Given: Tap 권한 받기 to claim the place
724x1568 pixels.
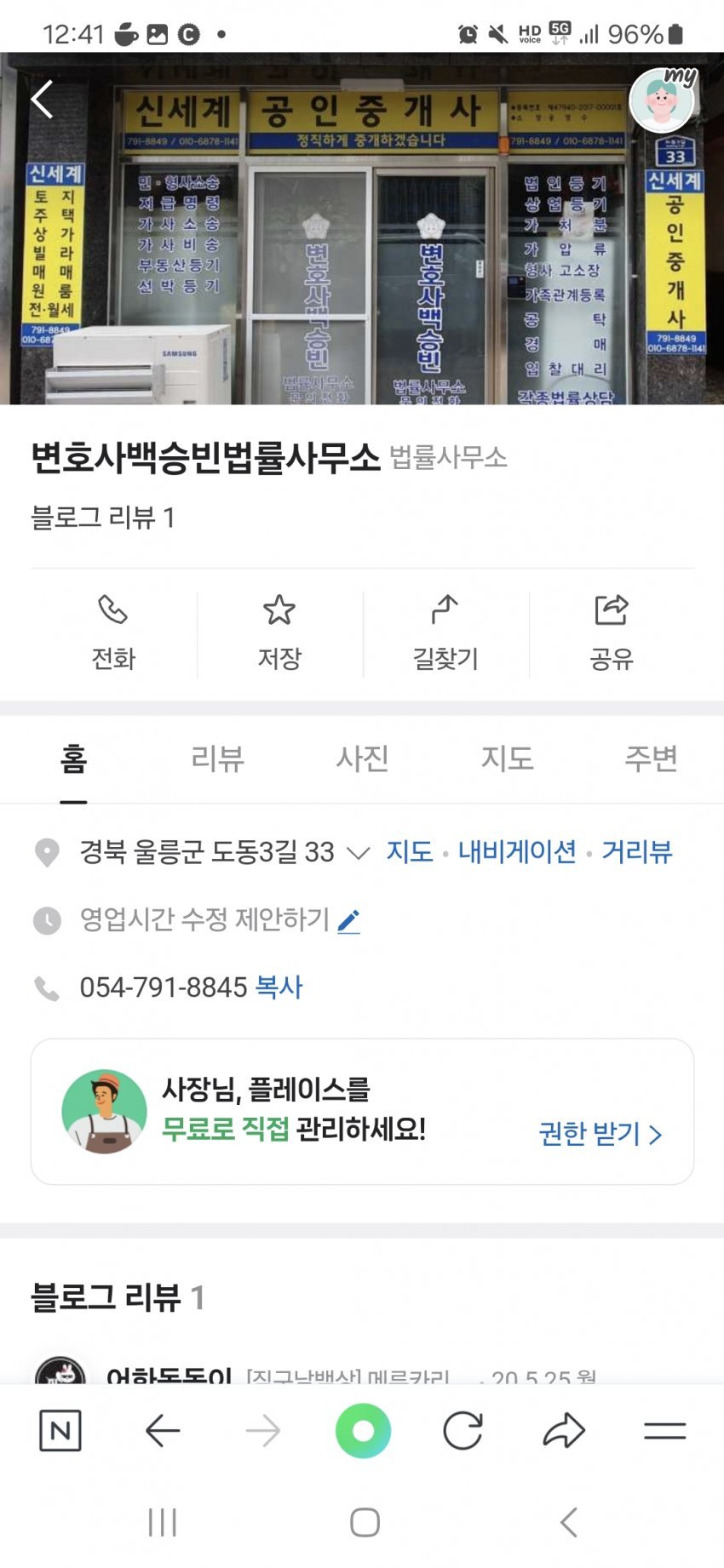Looking at the screenshot, I should pos(600,1134).
